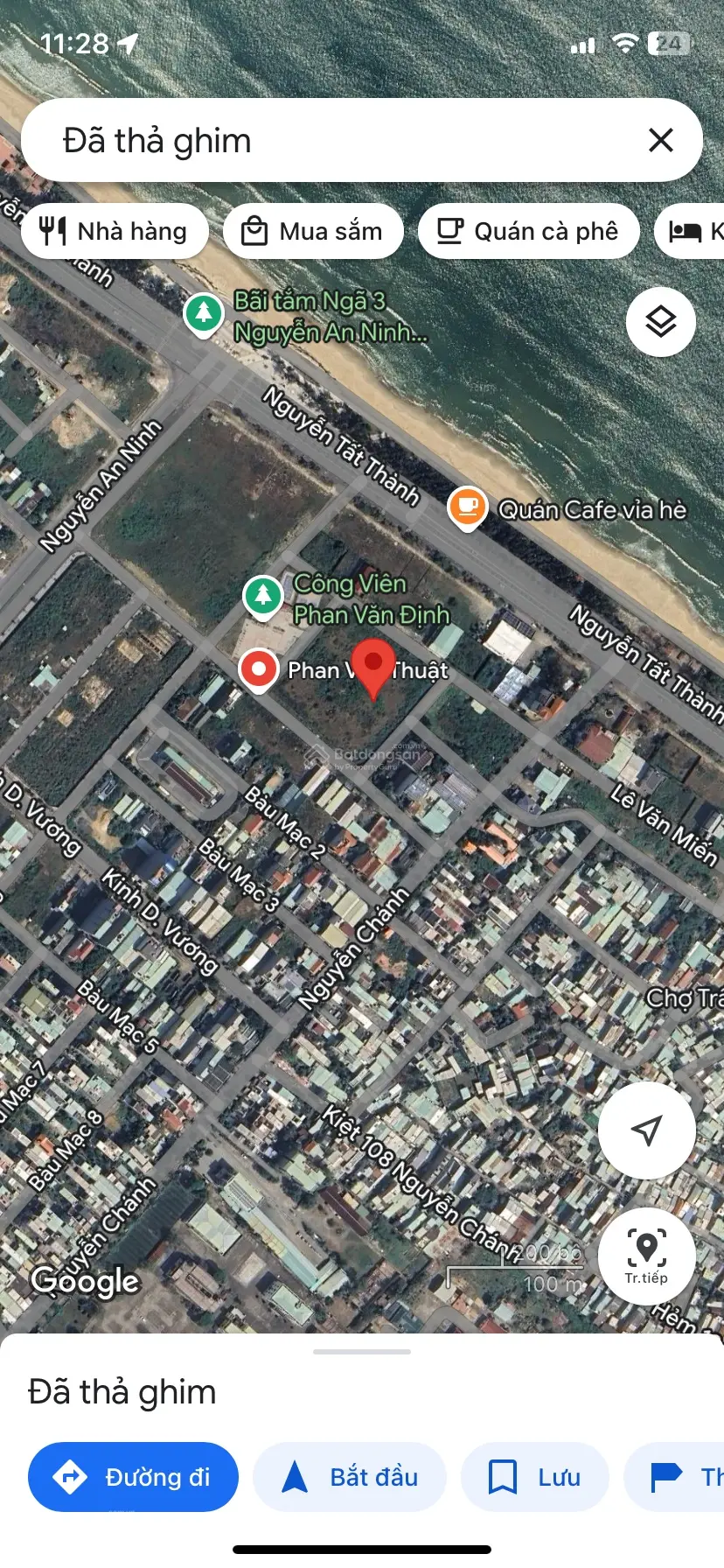
Task: Open the 'Phan Văn Thuật' red marker
Action: coord(259,670)
